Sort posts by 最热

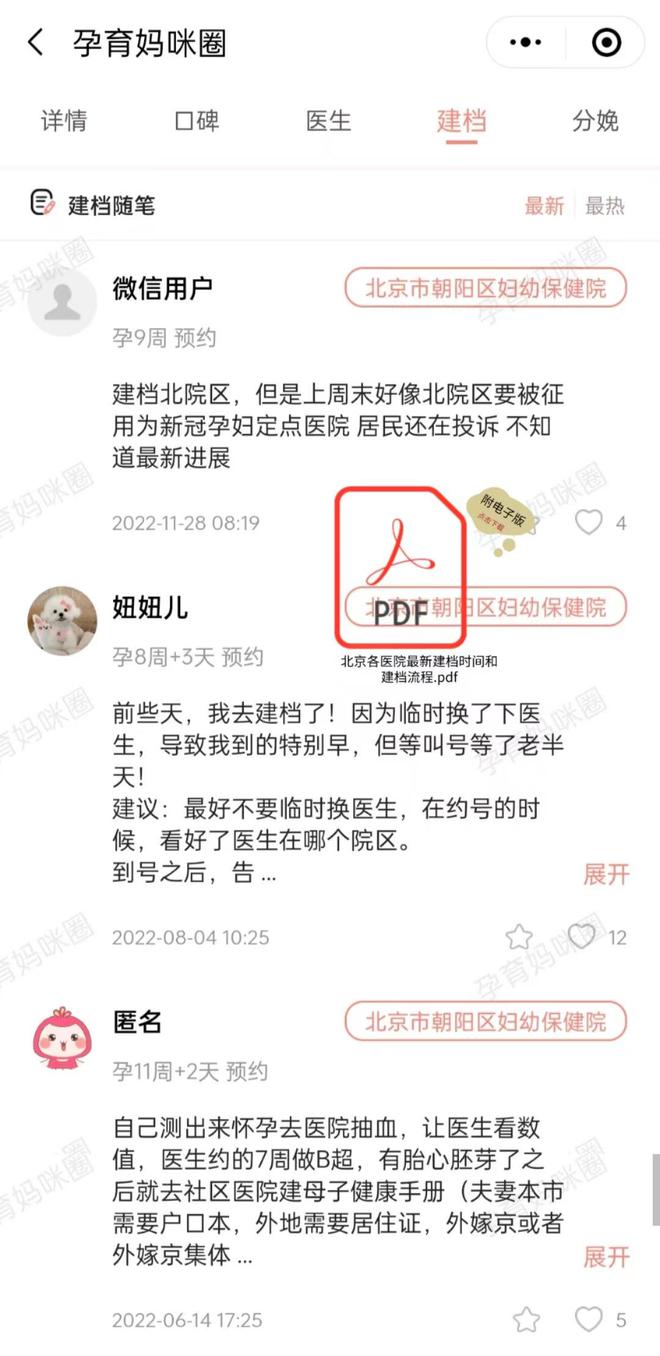coord(605,206)
